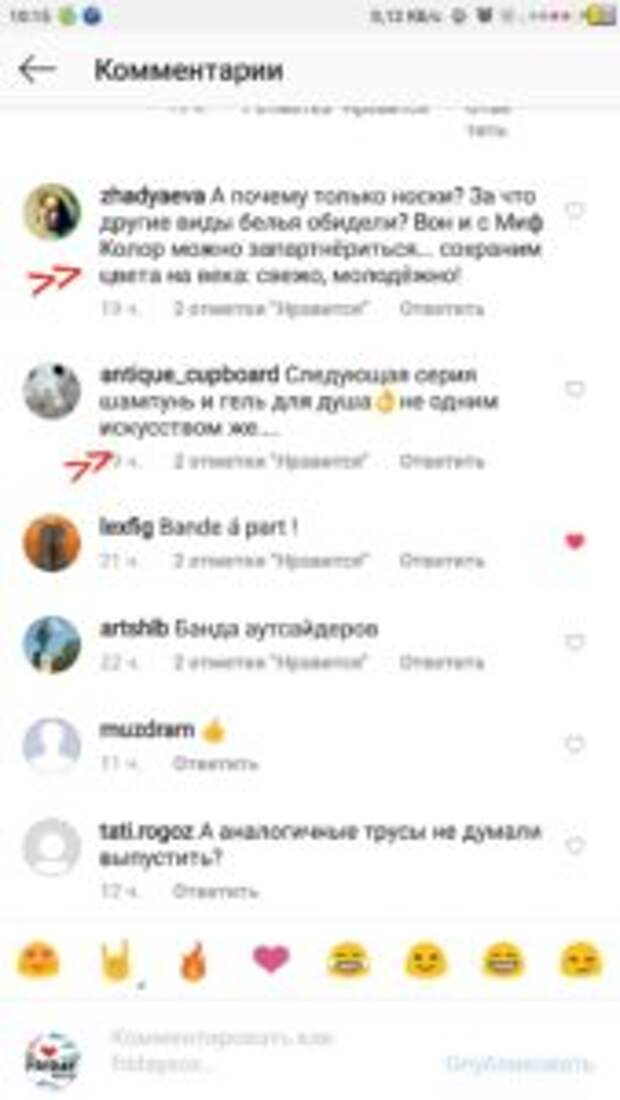Unlike lexfig's comment

[x=575, y=541]
